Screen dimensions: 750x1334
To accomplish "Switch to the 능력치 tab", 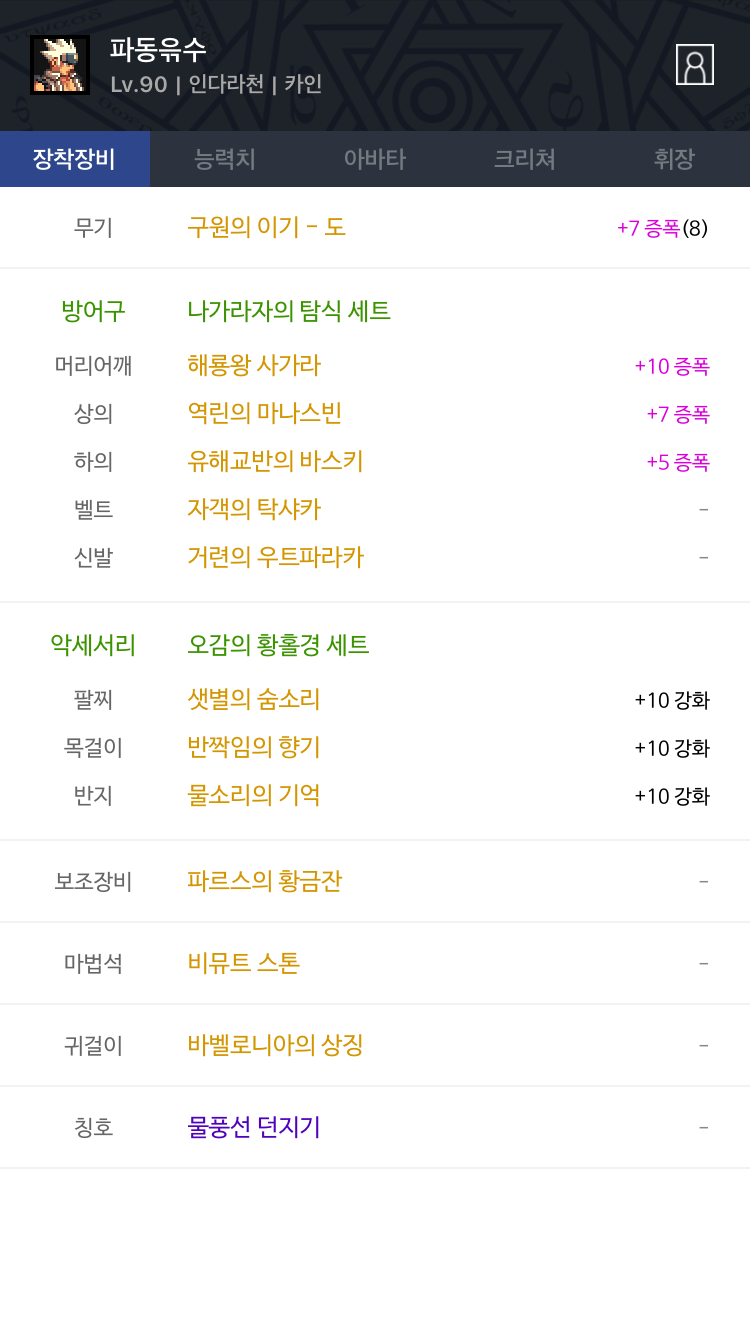I will tap(225, 159).
